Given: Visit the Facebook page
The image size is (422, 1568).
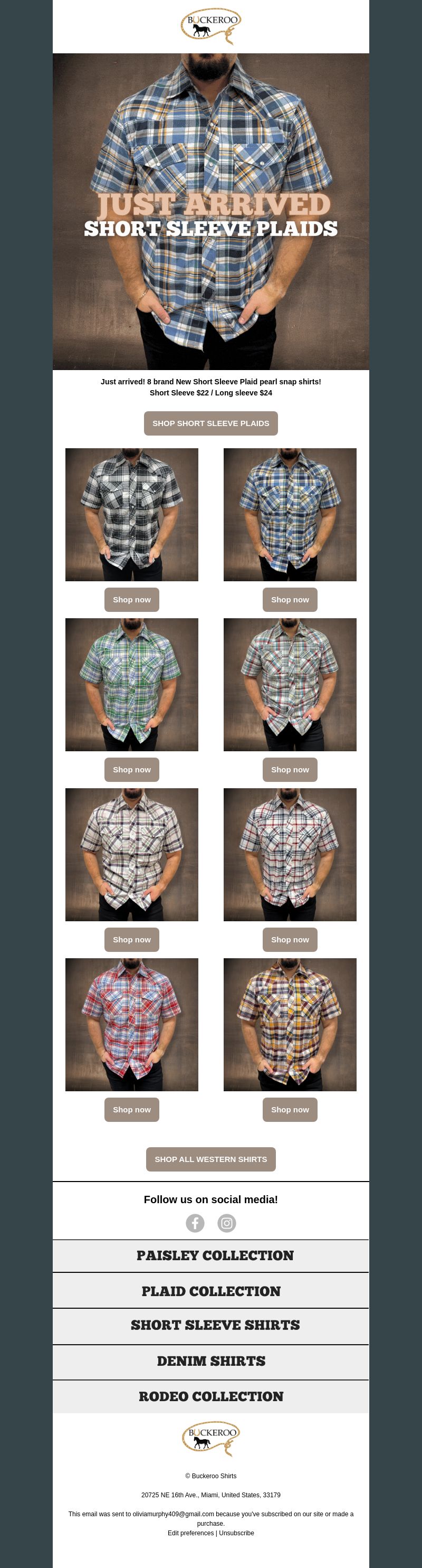Looking at the screenshot, I should tap(195, 1223).
